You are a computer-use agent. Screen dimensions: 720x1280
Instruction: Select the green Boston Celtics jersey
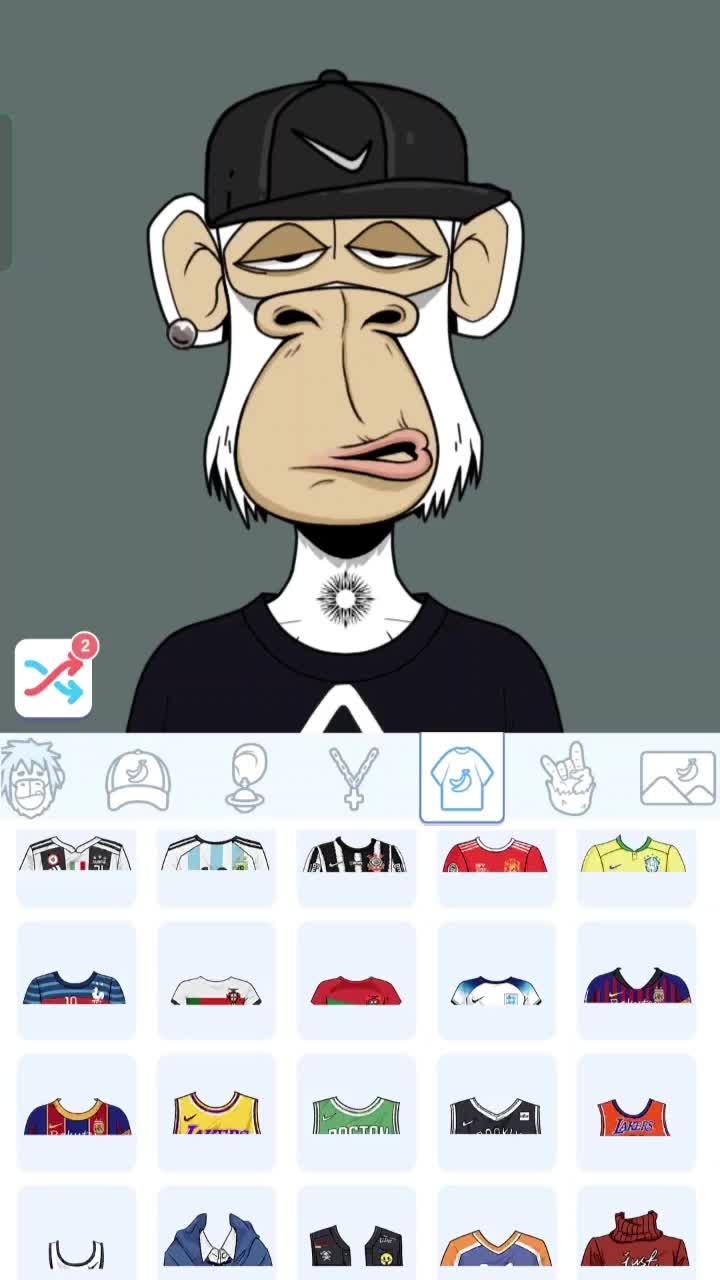(356, 1113)
